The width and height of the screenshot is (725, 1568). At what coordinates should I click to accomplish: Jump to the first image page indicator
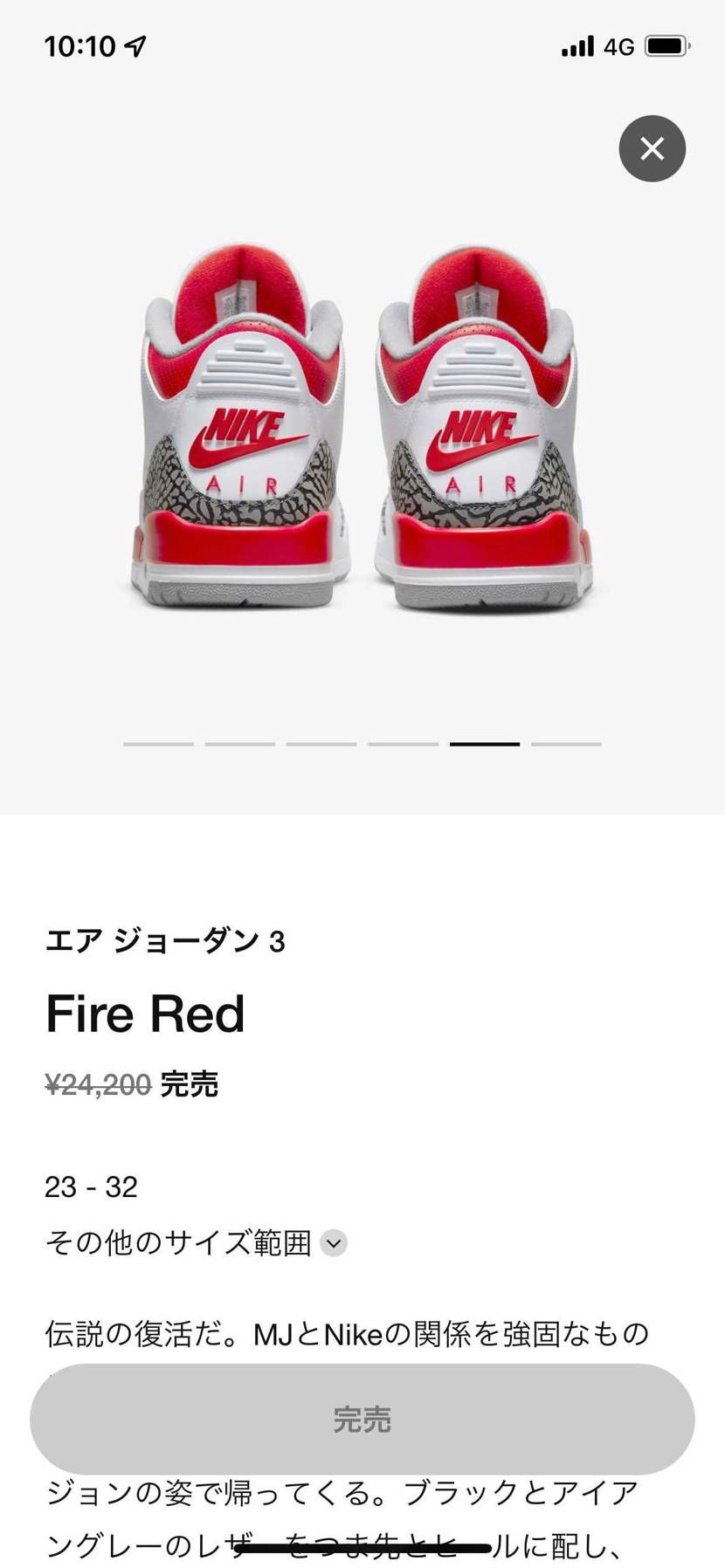pyautogui.click(x=158, y=744)
